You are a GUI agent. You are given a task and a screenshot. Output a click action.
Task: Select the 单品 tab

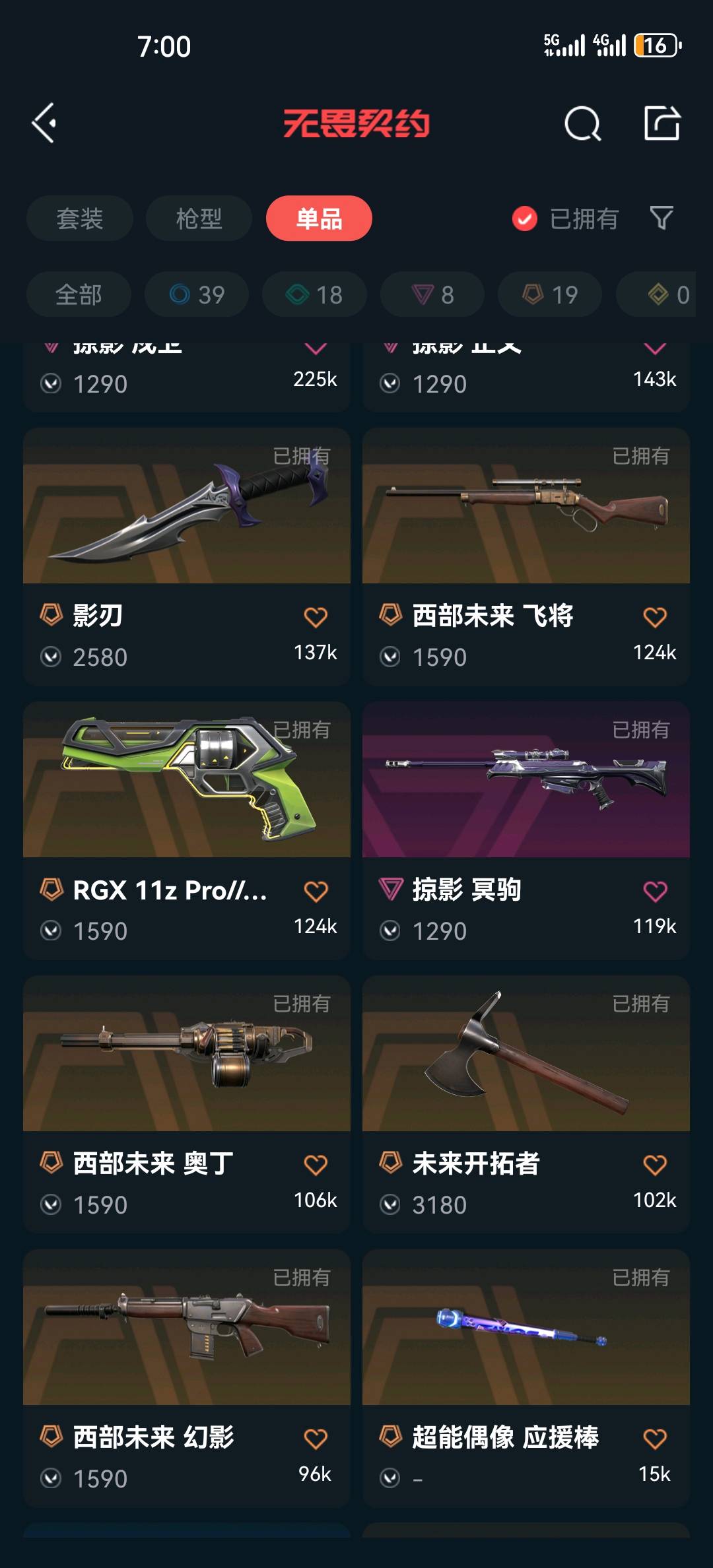point(319,218)
